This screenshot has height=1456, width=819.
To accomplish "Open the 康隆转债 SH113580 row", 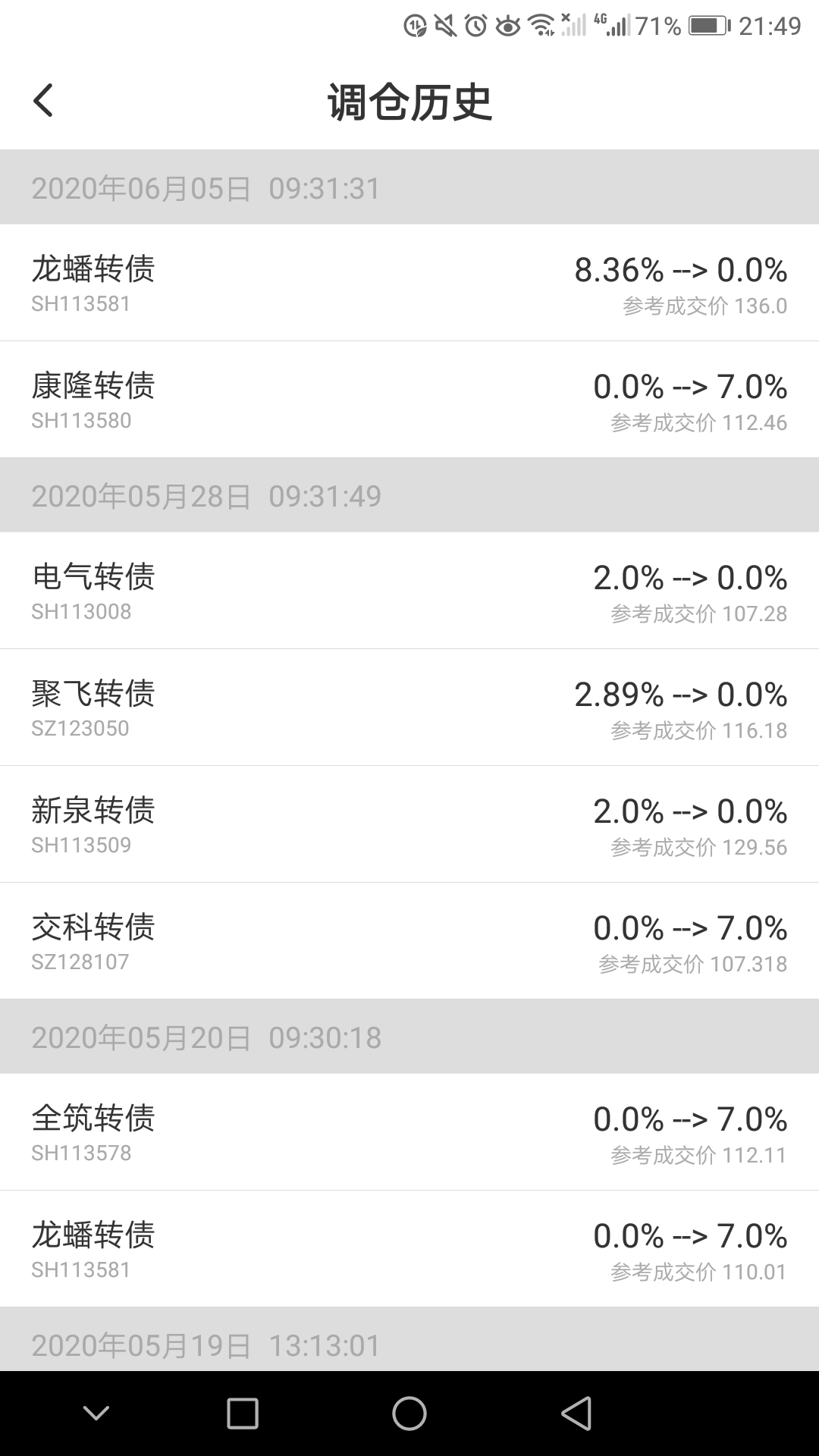I will tap(409, 400).
